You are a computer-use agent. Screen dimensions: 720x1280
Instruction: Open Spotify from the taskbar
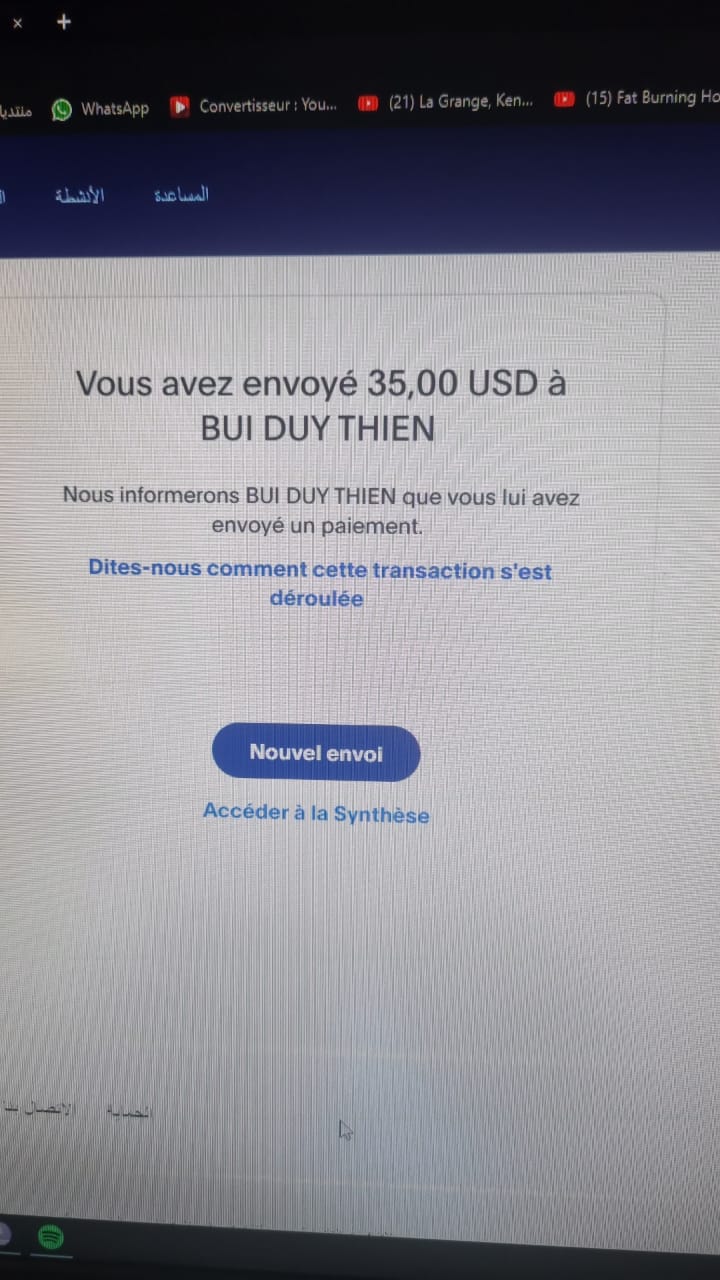50,1238
